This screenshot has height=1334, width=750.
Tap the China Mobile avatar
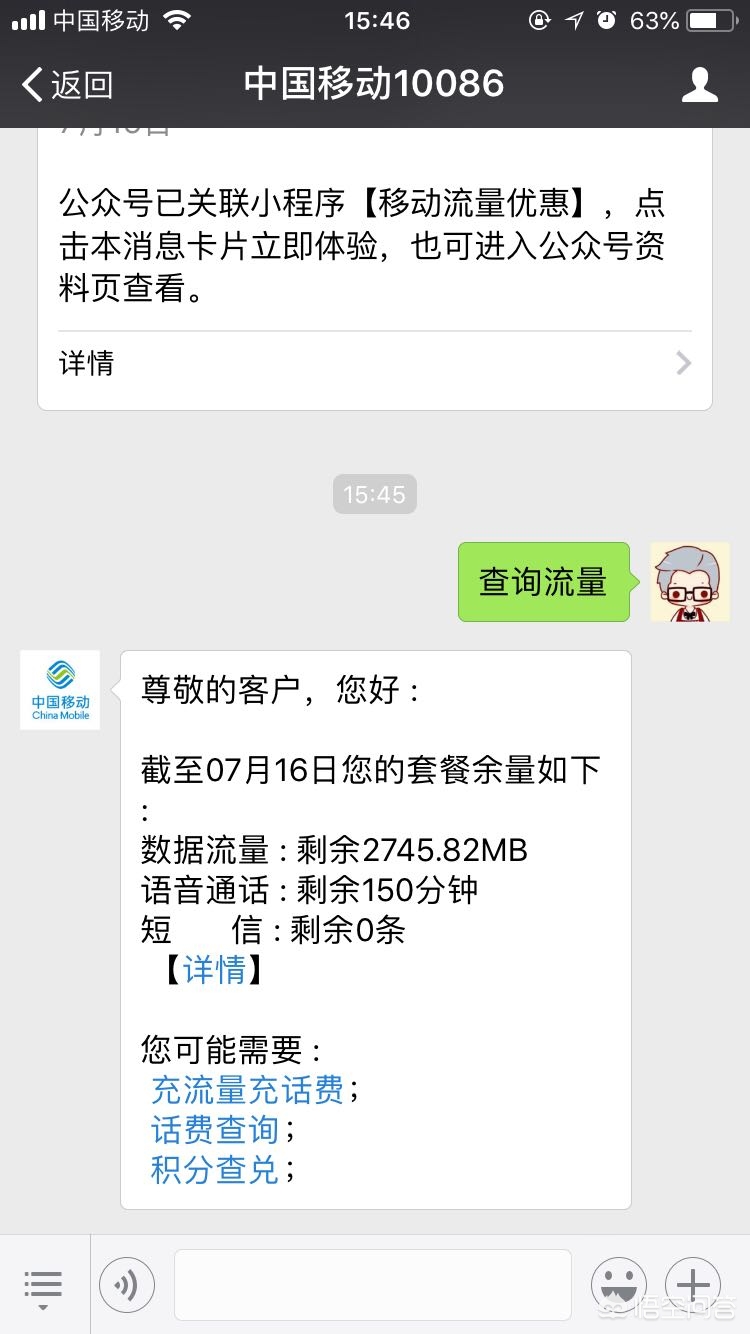tap(60, 690)
